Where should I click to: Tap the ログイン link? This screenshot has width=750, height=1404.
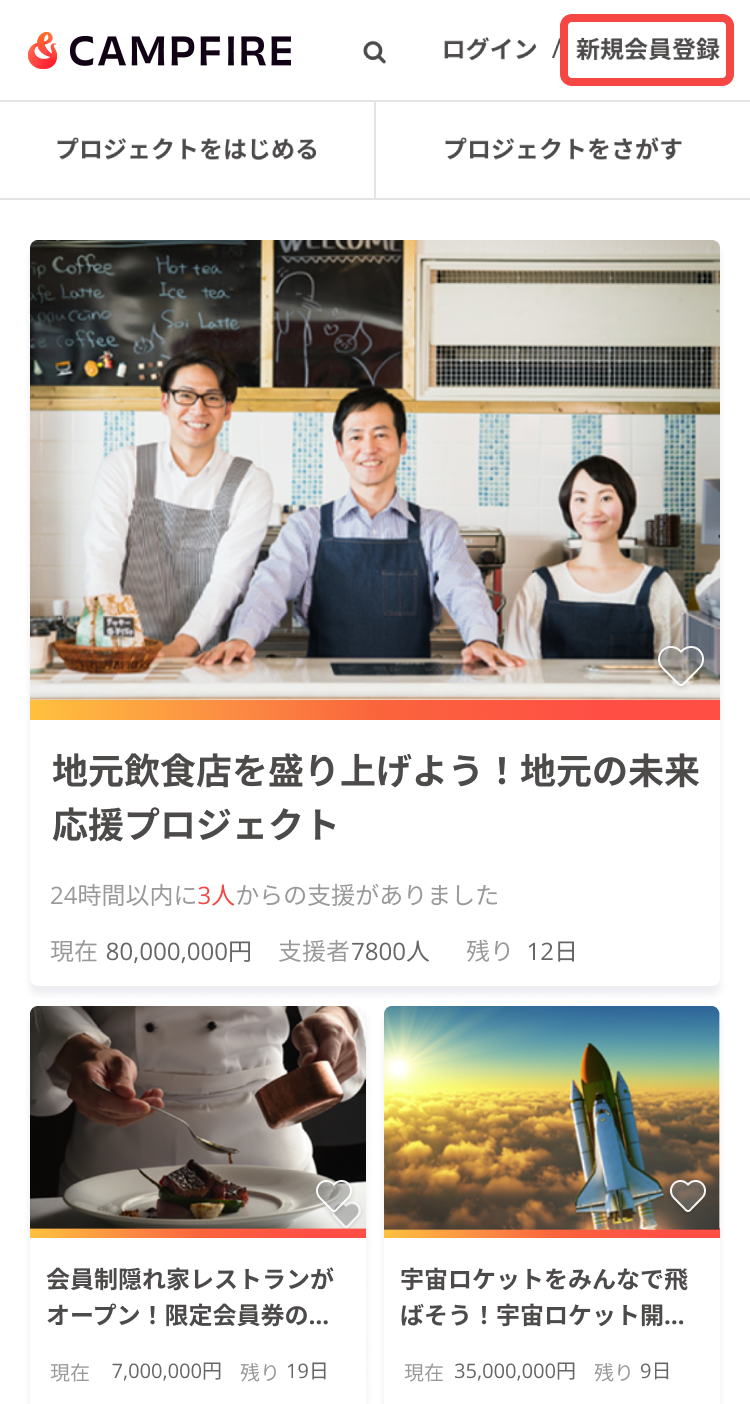coord(489,49)
